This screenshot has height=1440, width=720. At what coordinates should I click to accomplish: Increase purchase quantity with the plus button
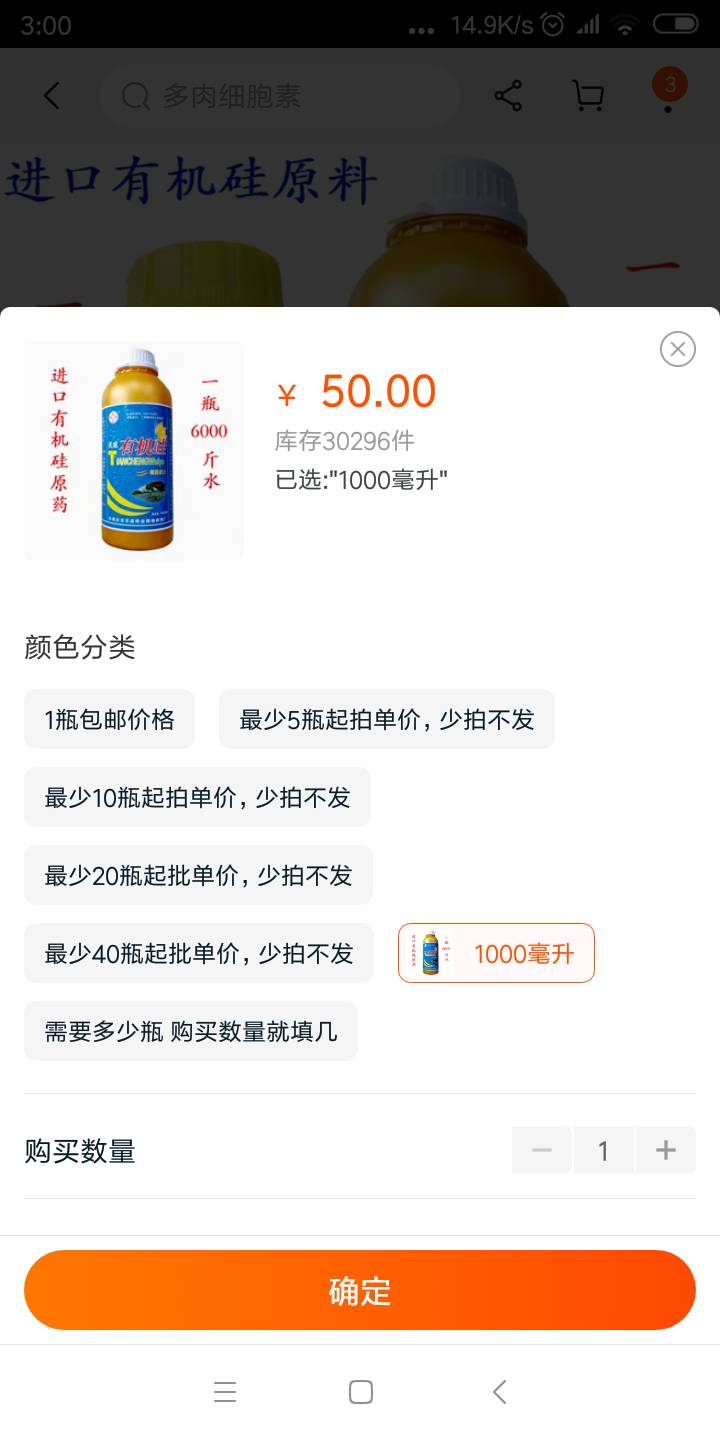666,1150
